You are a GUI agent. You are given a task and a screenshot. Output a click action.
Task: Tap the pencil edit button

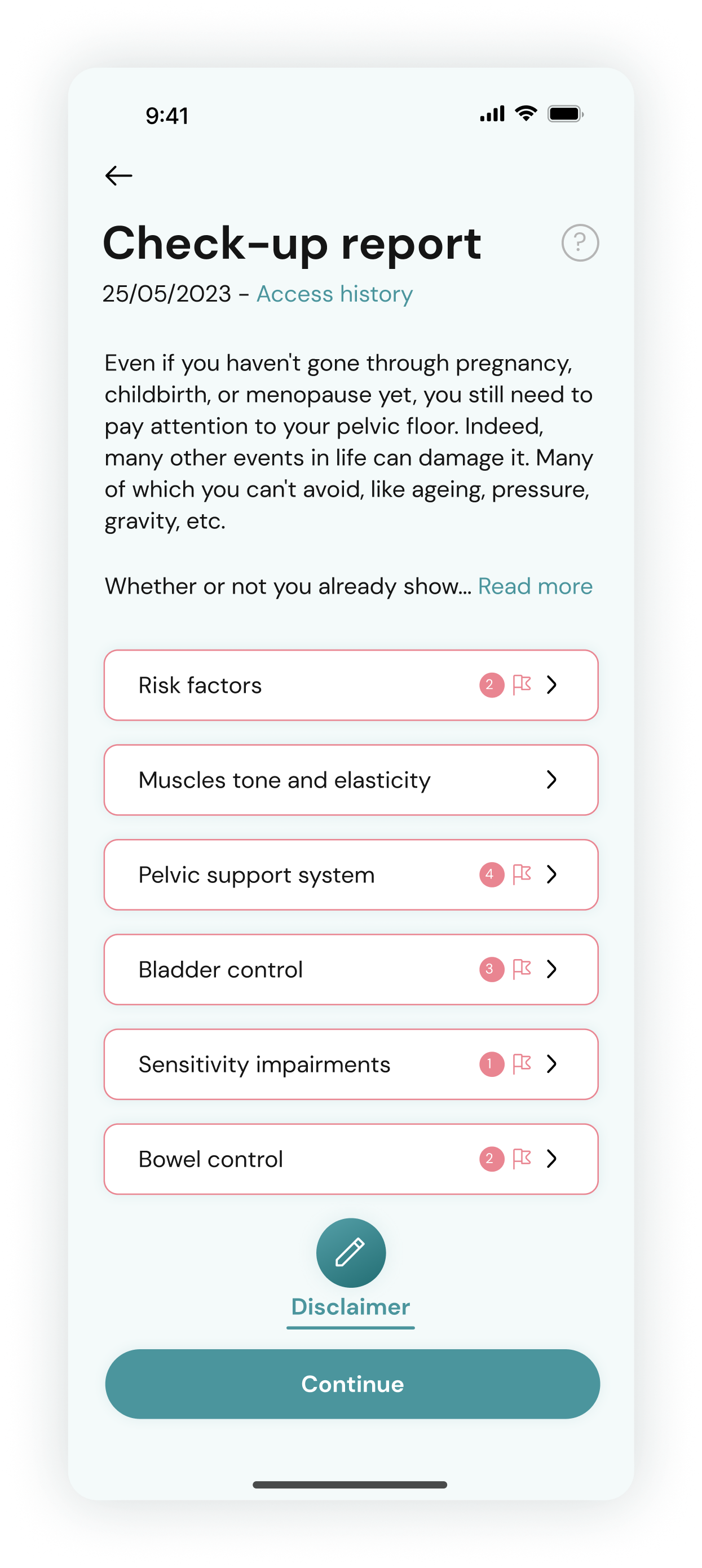click(x=351, y=1253)
